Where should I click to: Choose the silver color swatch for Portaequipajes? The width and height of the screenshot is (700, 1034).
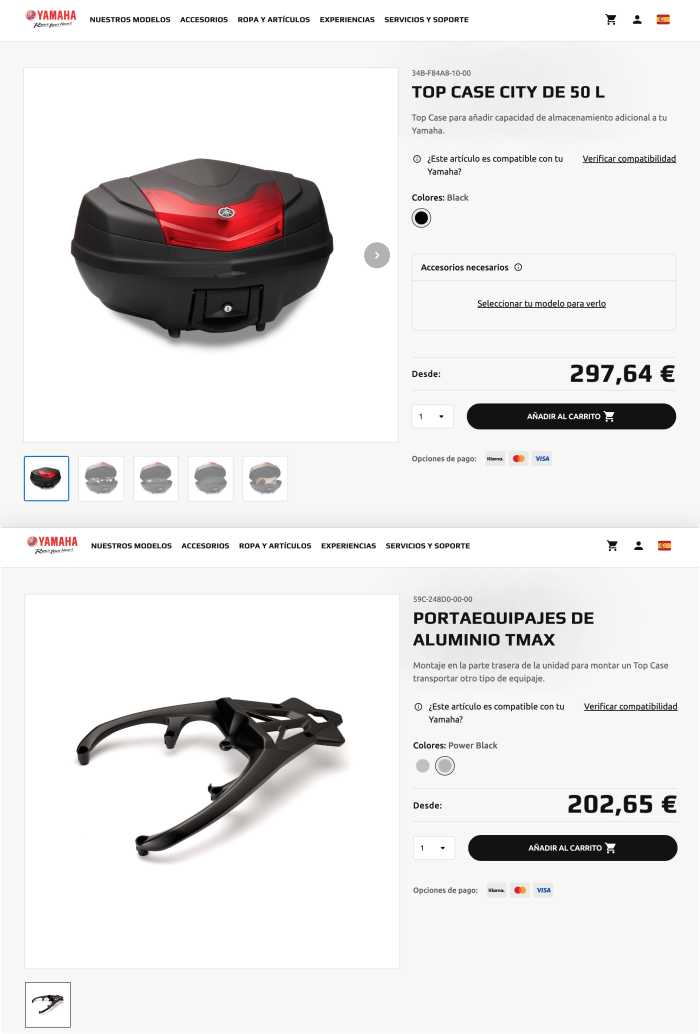(x=422, y=766)
